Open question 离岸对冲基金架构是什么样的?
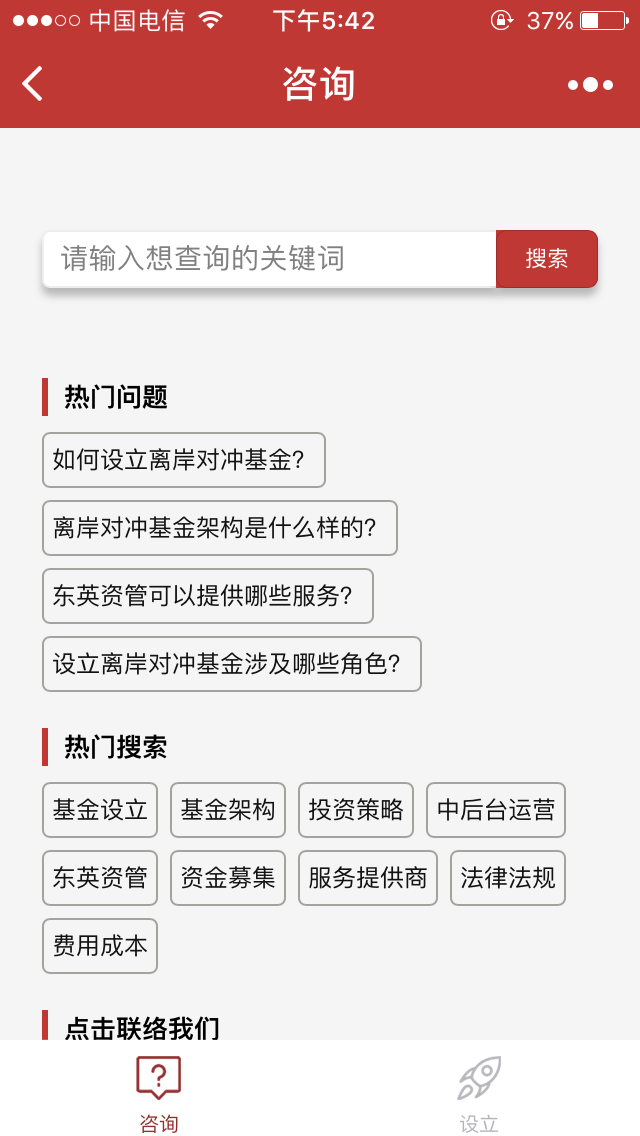 (x=220, y=528)
